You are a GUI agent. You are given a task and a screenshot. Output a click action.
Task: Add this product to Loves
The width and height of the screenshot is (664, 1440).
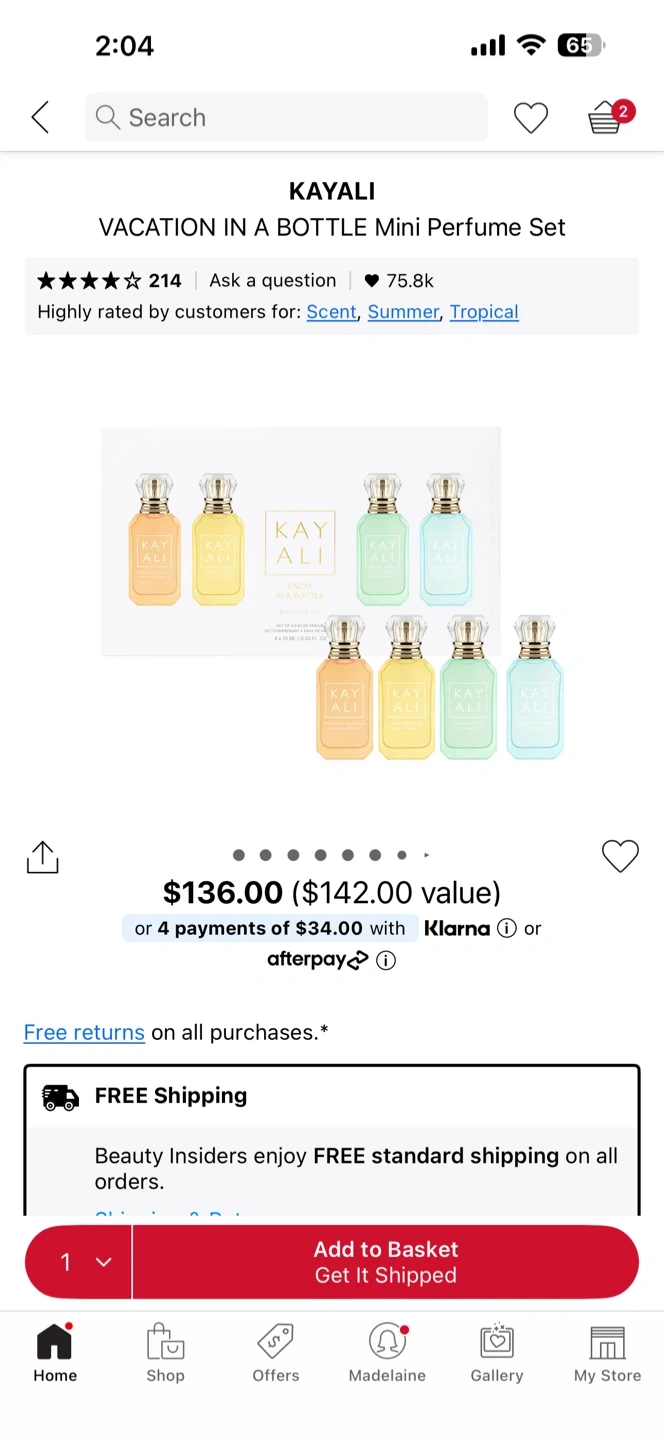(x=620, y=856)
